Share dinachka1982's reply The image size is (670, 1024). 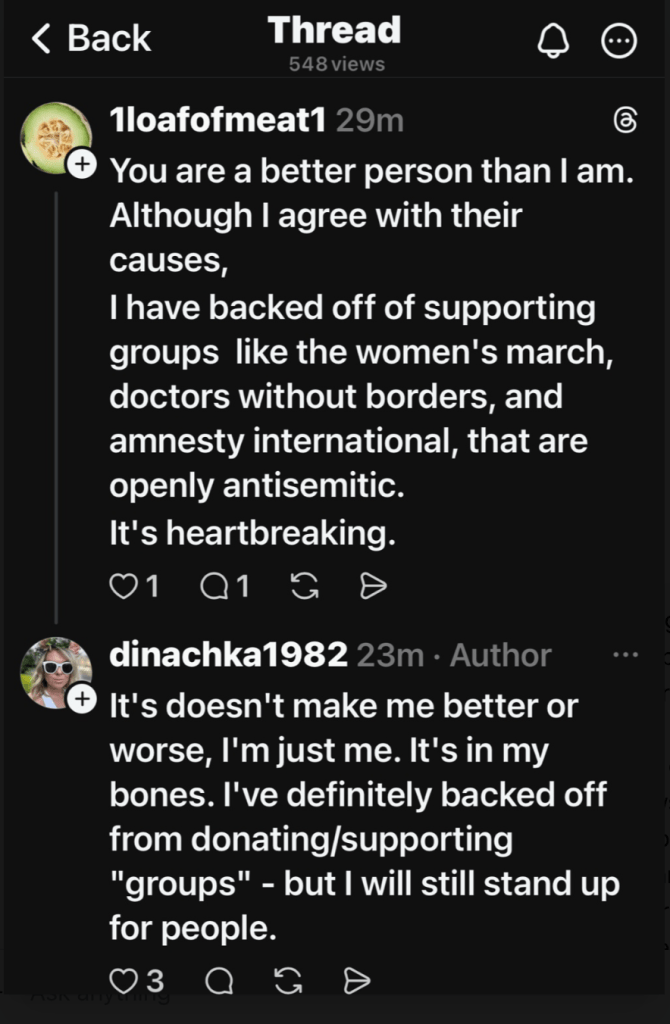[357, 981]
